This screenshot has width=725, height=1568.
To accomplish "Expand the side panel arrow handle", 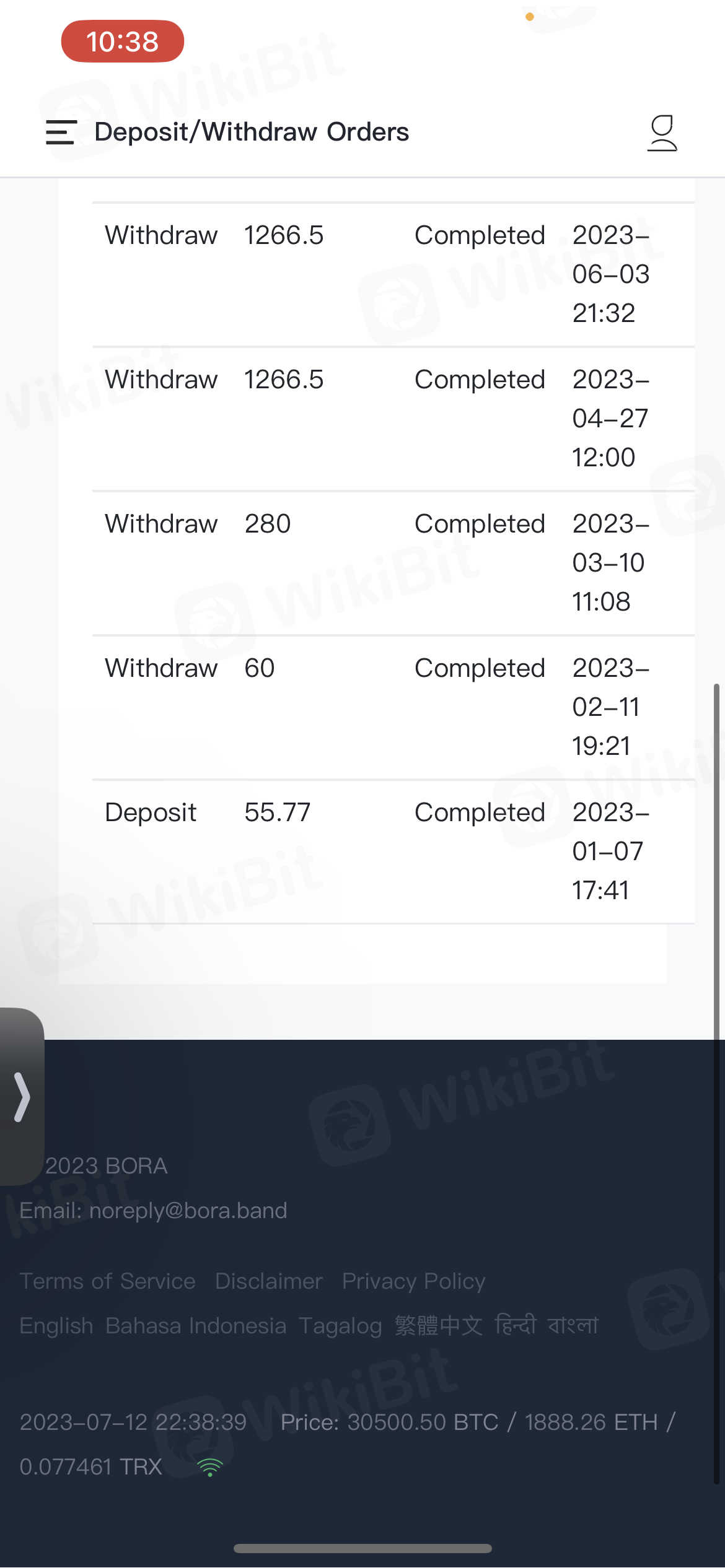I will (x=22, y=1097).
